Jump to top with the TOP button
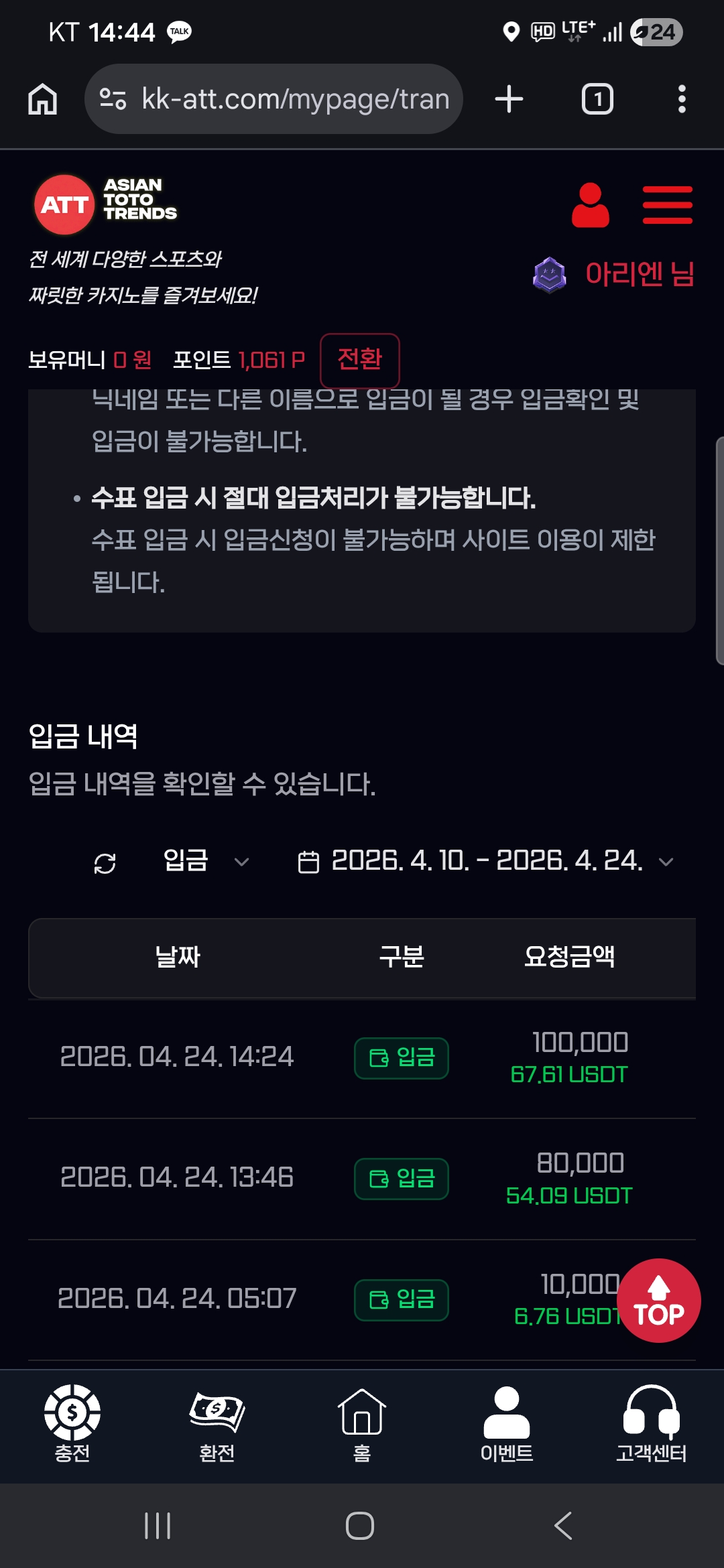The height and width of the screenshot is (1568, 724). pyautogui.click(x=658, y=1300)
